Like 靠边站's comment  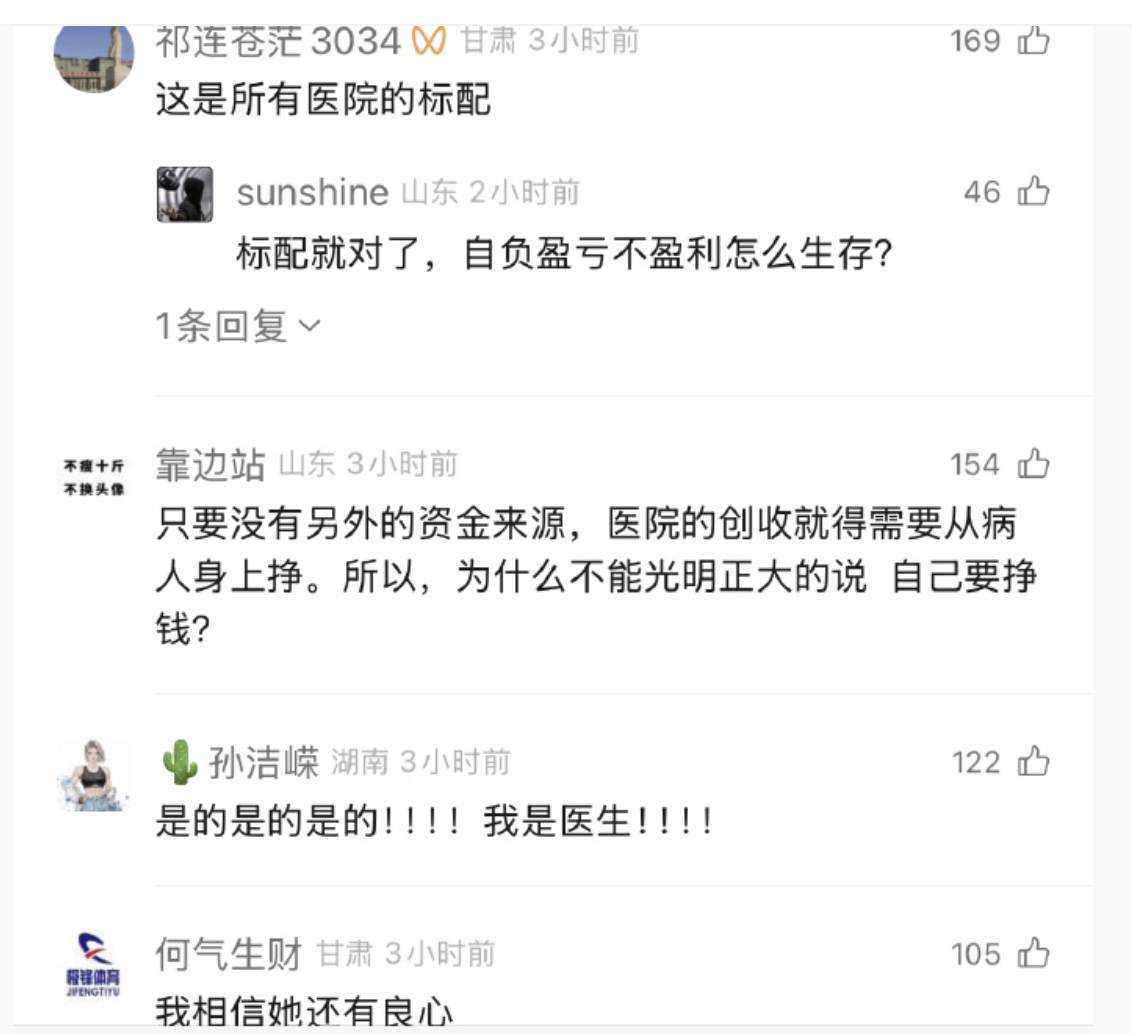[1033, 464]
